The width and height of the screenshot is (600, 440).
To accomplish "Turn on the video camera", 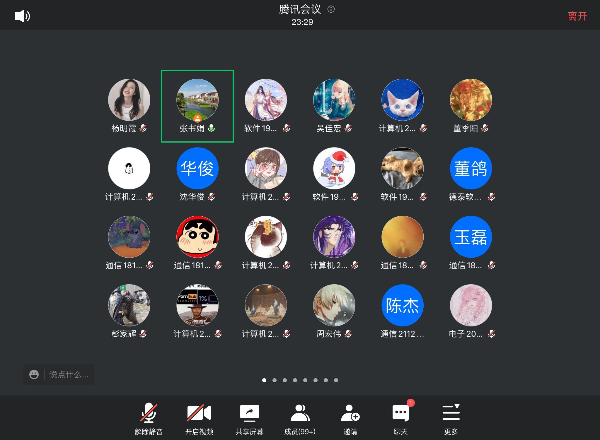I will (199, 417).
